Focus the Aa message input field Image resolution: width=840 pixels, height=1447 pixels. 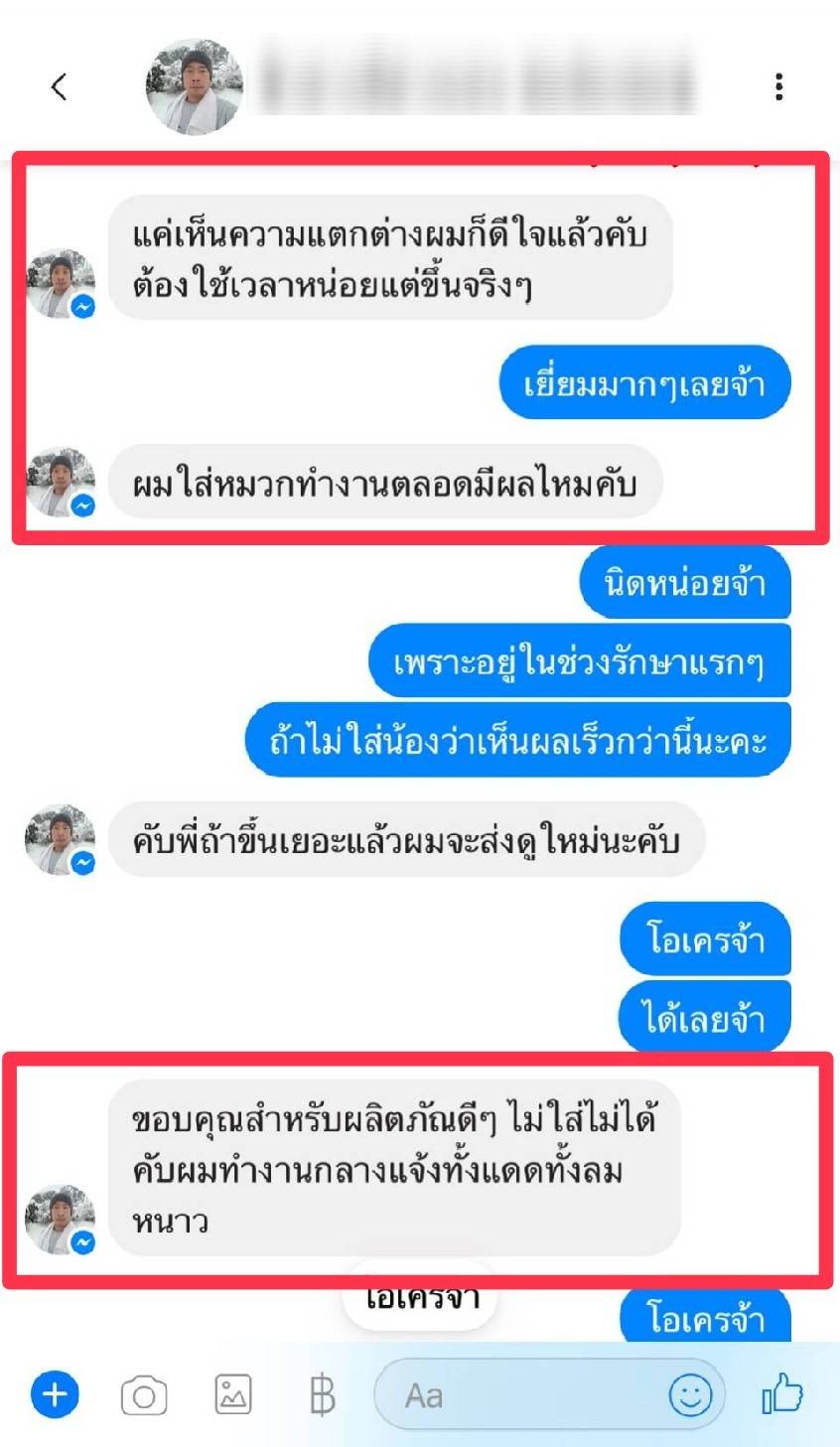coord(516,1395)
